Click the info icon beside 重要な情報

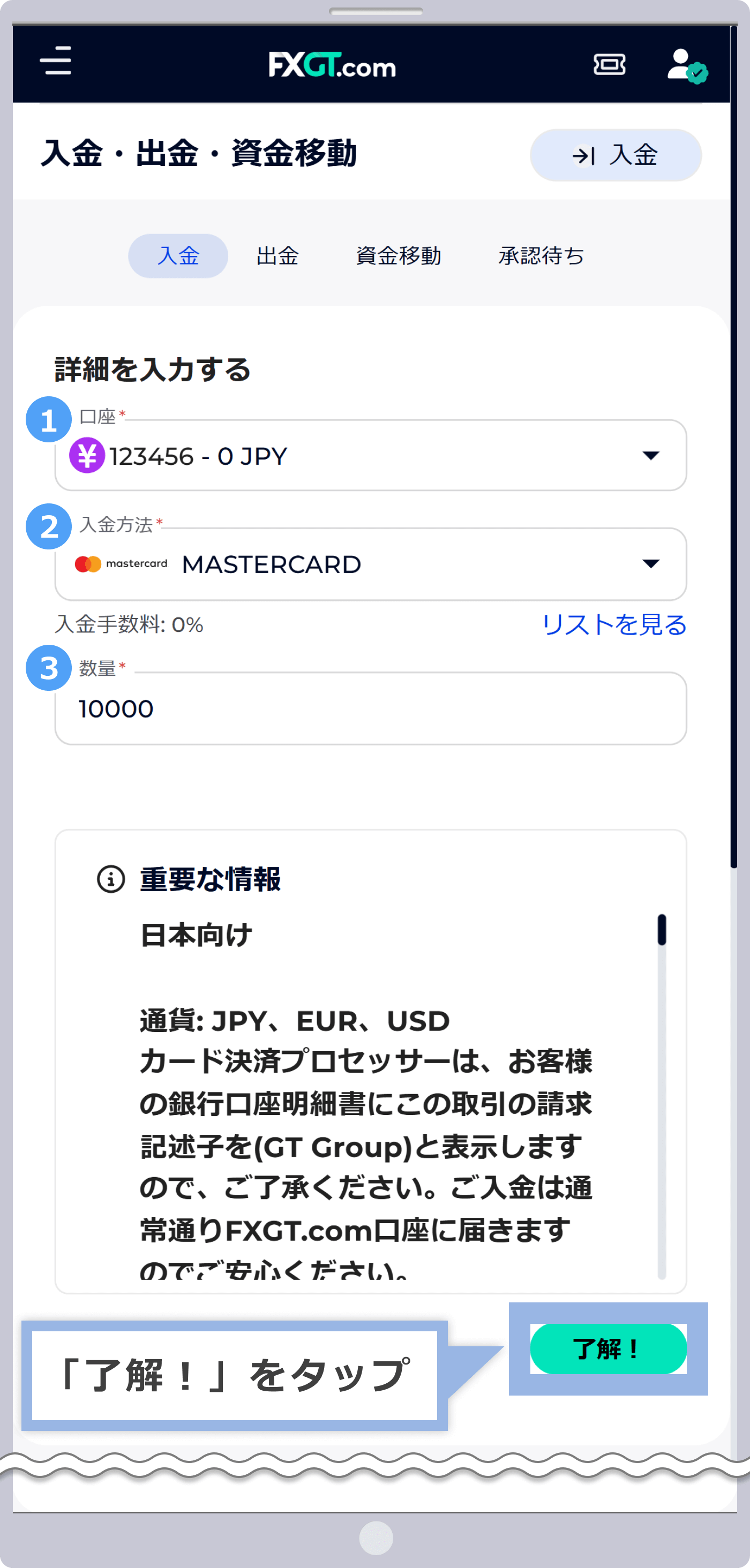(110, 879)
